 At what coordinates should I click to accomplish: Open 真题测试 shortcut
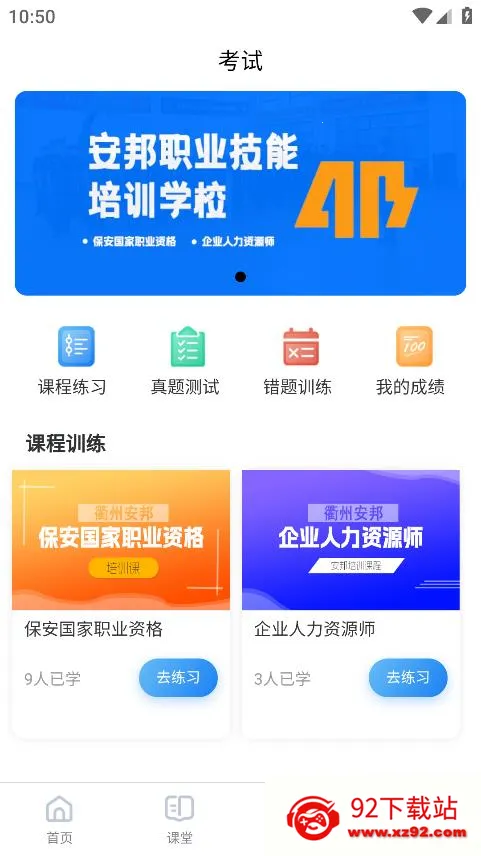(185, 361)
